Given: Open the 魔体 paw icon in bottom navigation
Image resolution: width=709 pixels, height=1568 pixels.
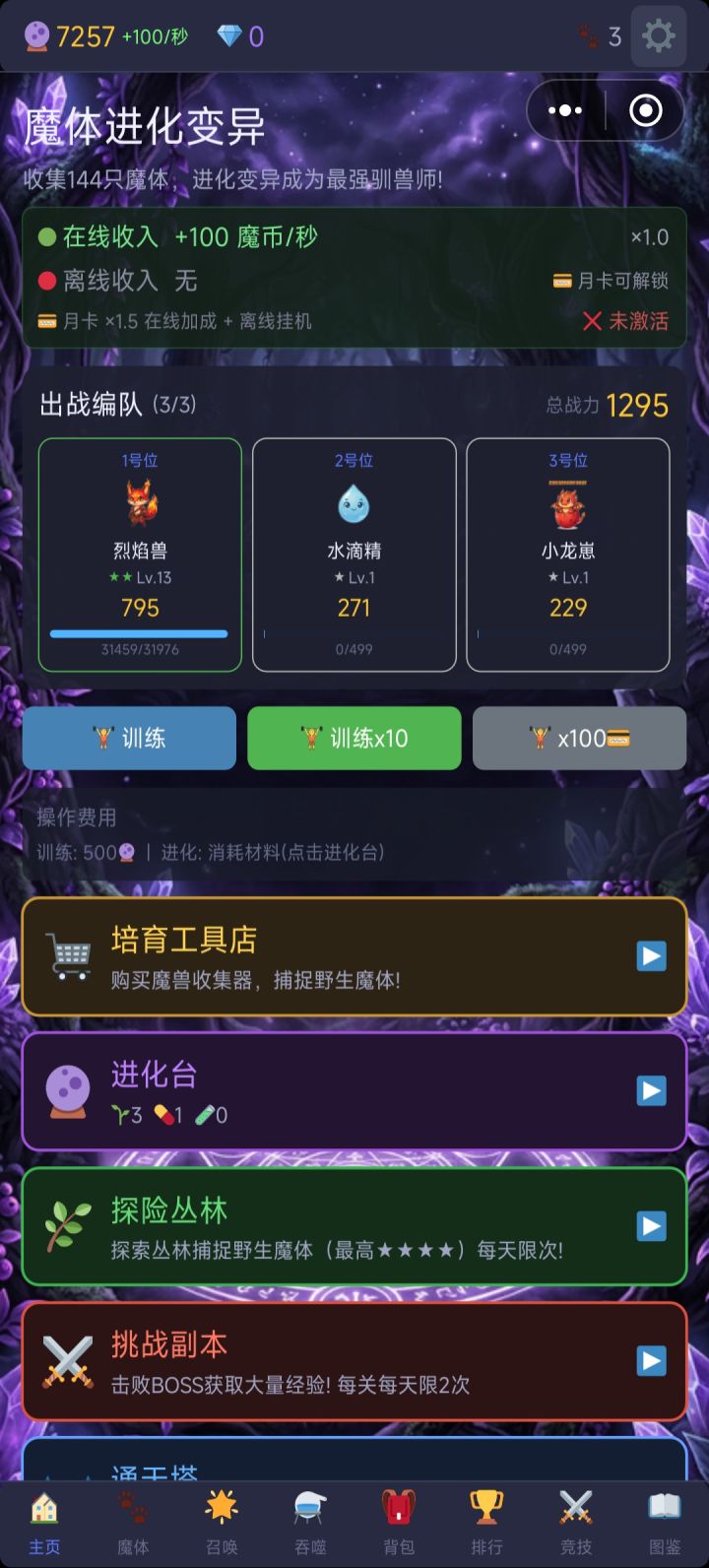Looking at the screenshot, I should pos(135,1508).
